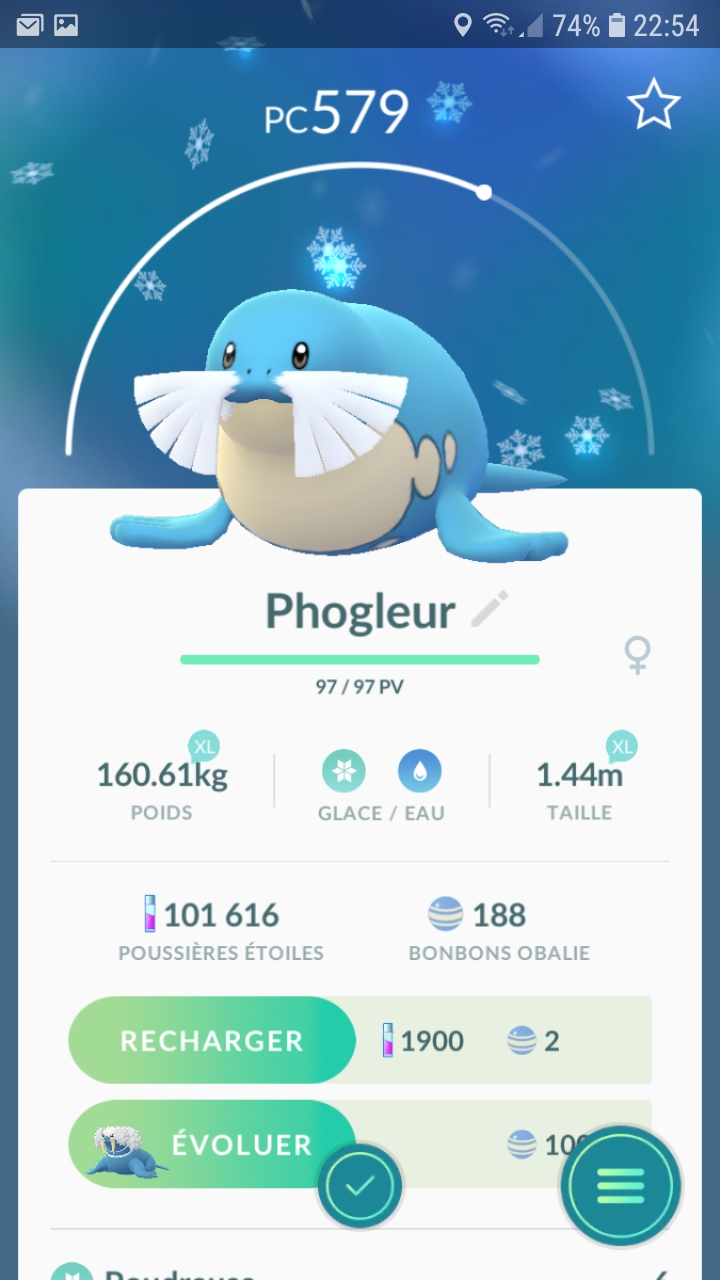Edit the Phogleur nickname with the pencil
This screenshot has height=1280, width=720.
click(489, 609)
